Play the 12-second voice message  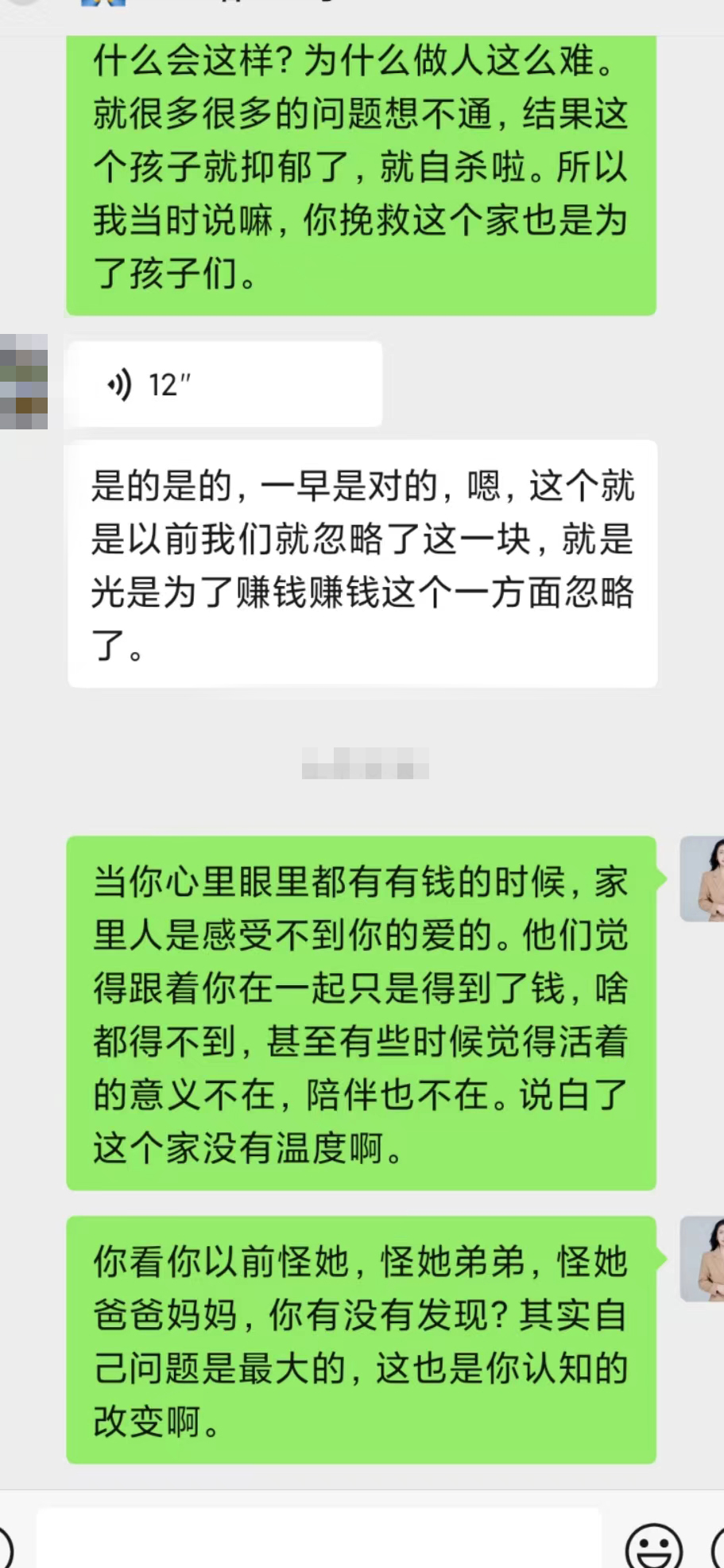click(x=223, y=385)
